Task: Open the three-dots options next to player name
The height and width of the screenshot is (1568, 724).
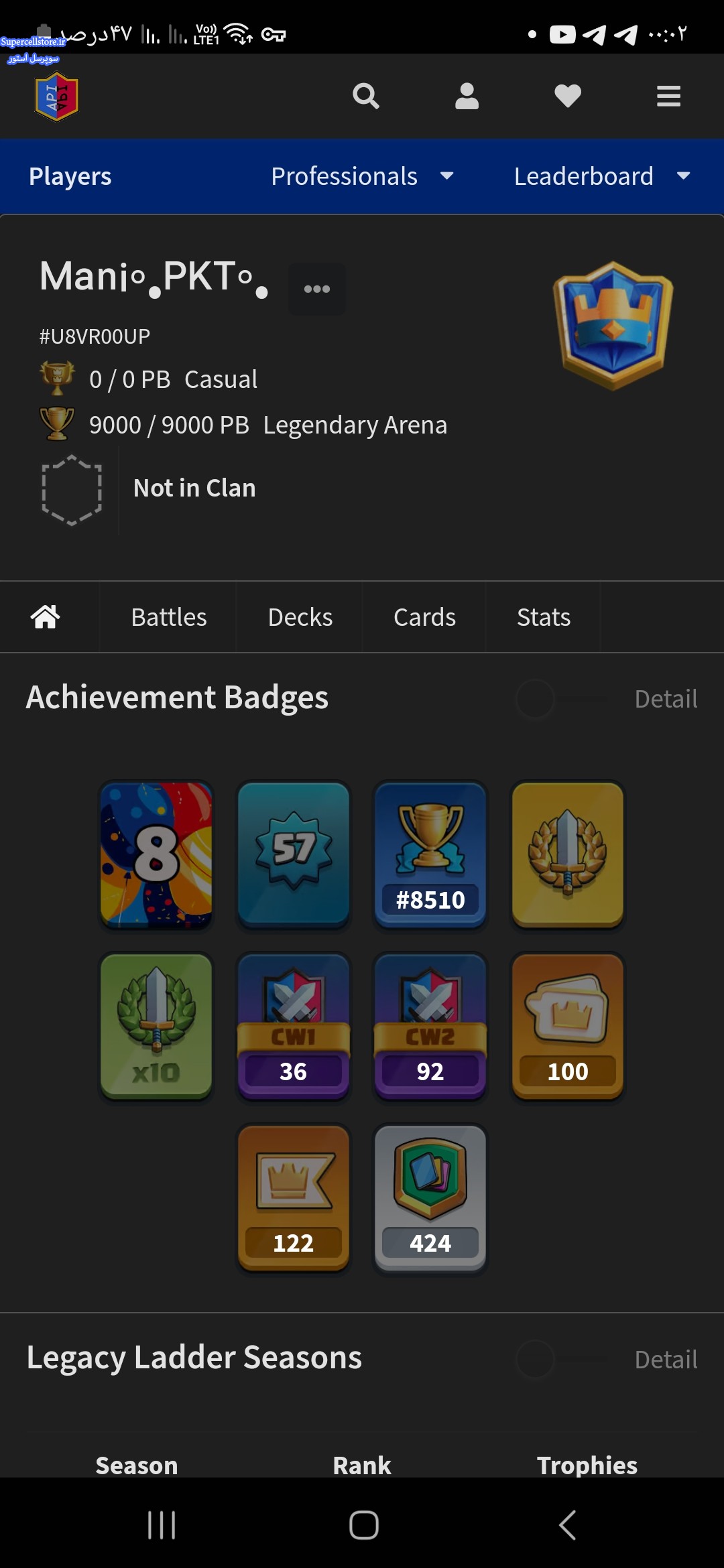Action: point(317,289)
